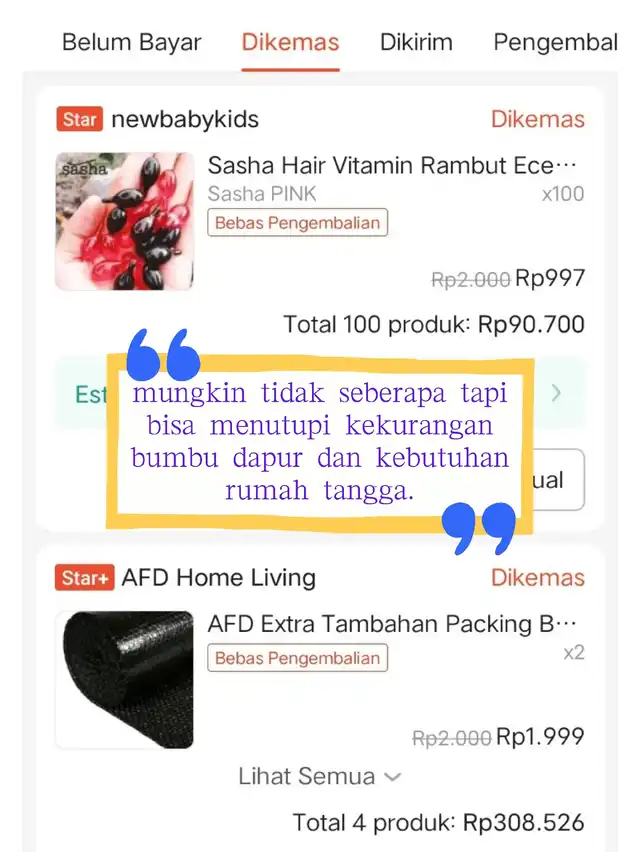Open the newbabykids shop page
The width and height of the screenshot is (640, 852).
coord(184,120)
